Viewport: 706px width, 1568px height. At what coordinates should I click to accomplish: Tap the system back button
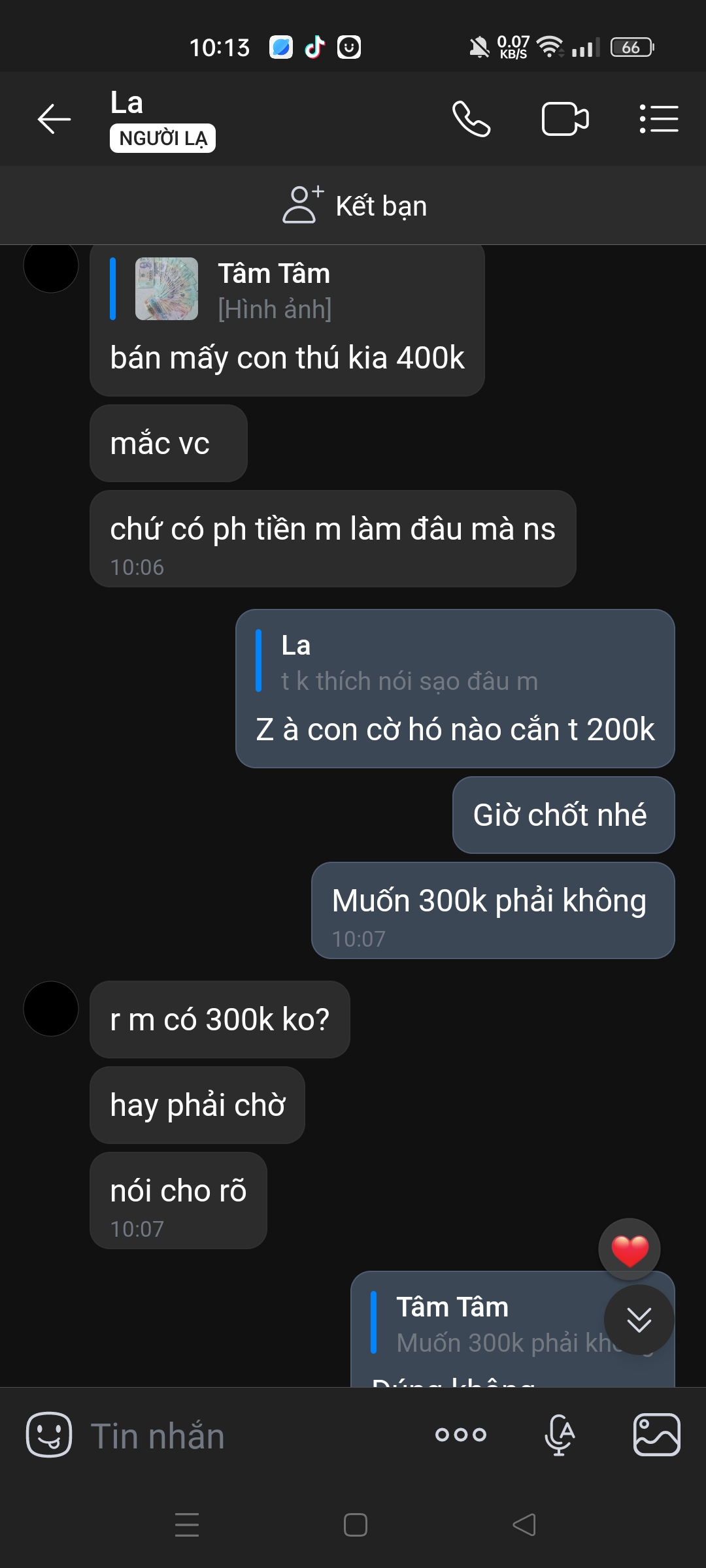[524, 1525]
